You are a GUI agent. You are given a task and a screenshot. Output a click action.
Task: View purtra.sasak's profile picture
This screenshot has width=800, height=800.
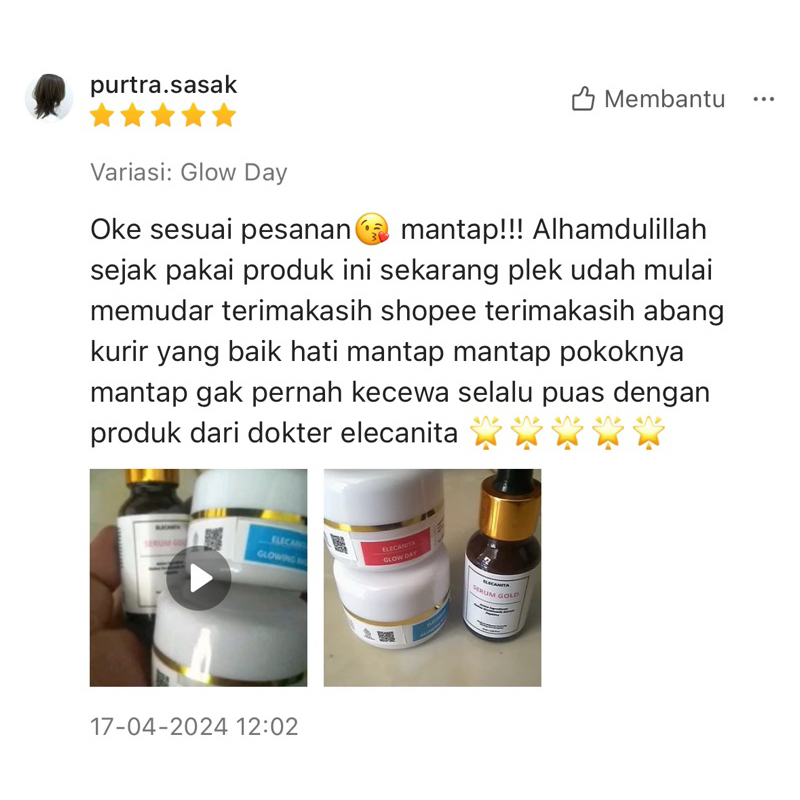click(49, 97)
